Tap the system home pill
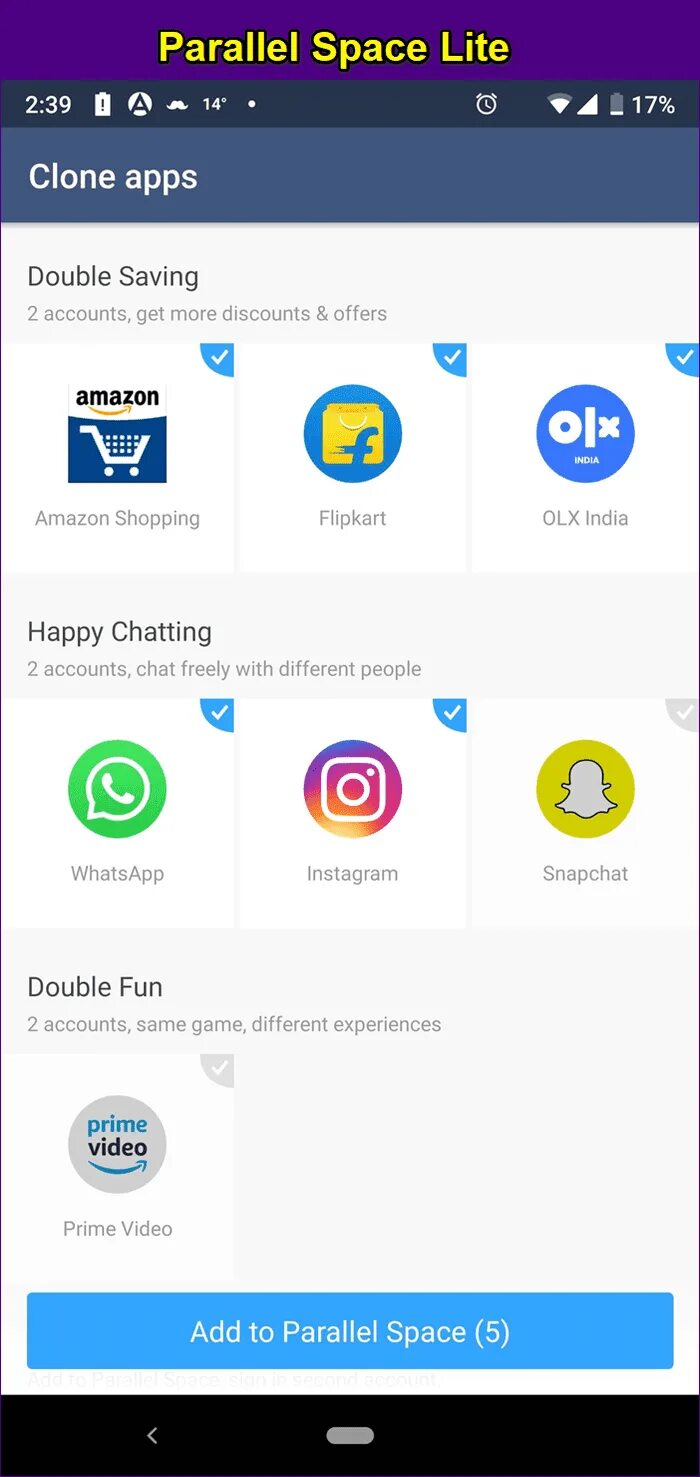700x1477 pixels. [350, 1435]
